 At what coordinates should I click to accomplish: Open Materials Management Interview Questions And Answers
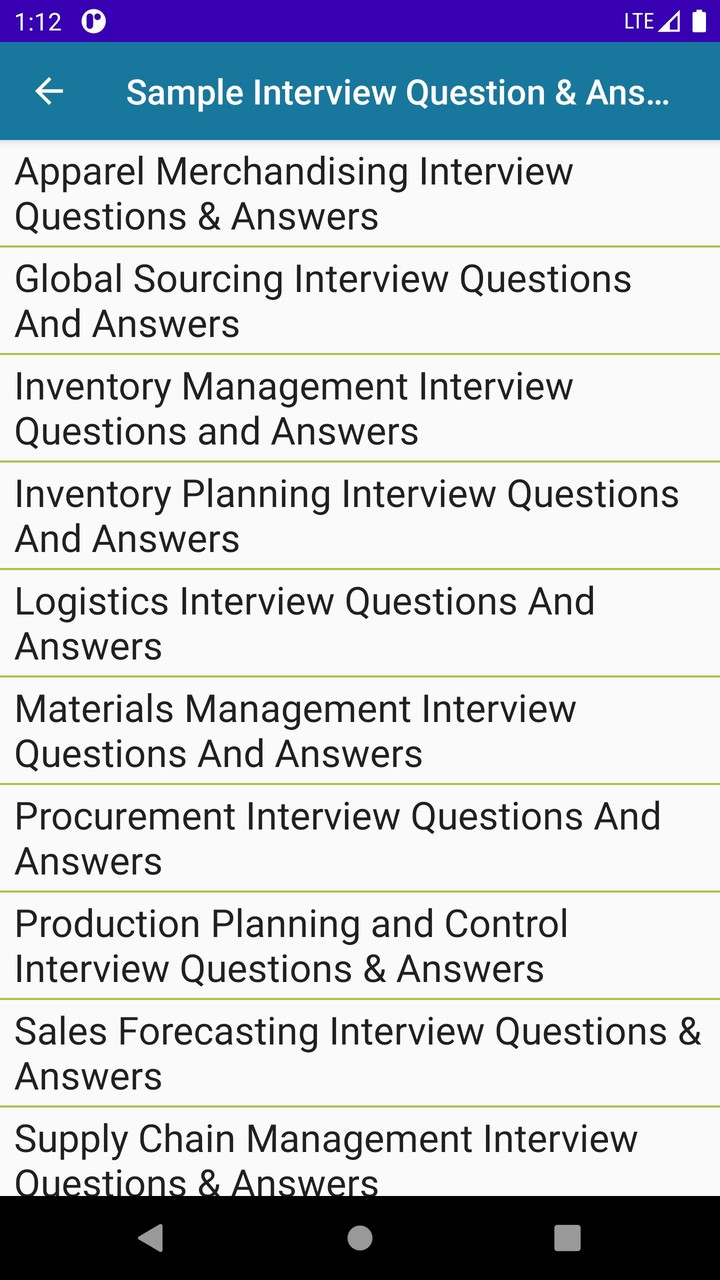point(360,730)
